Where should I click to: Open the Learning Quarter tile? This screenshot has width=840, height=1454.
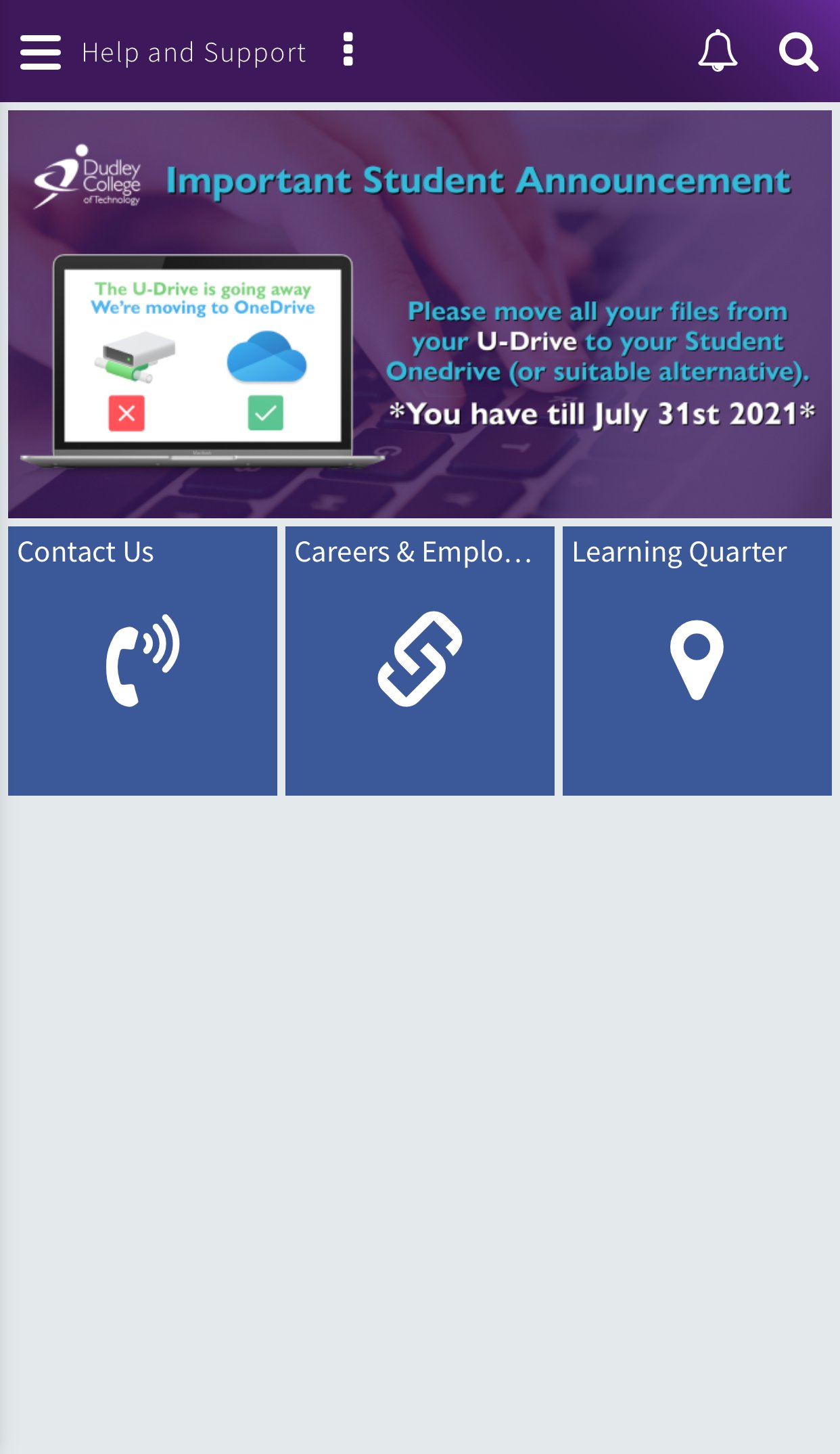coord(697,660)
